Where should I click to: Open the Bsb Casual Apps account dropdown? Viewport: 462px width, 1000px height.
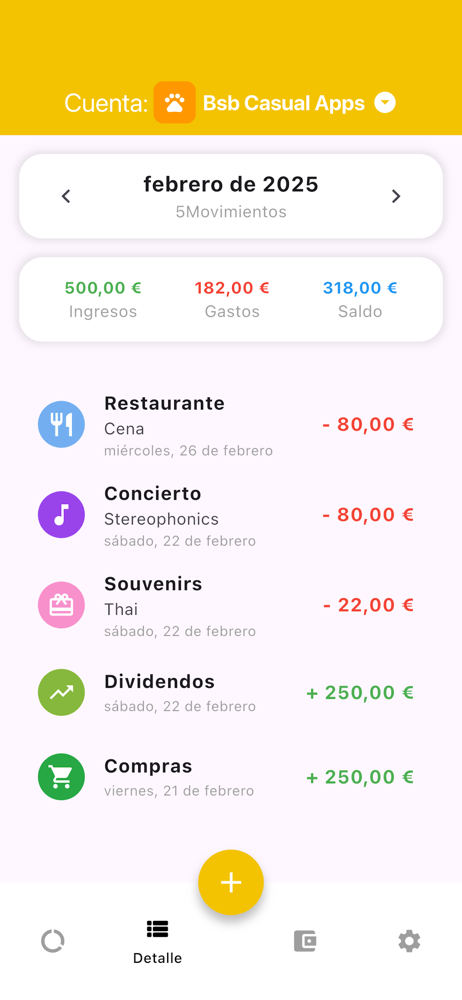[385, 103]
